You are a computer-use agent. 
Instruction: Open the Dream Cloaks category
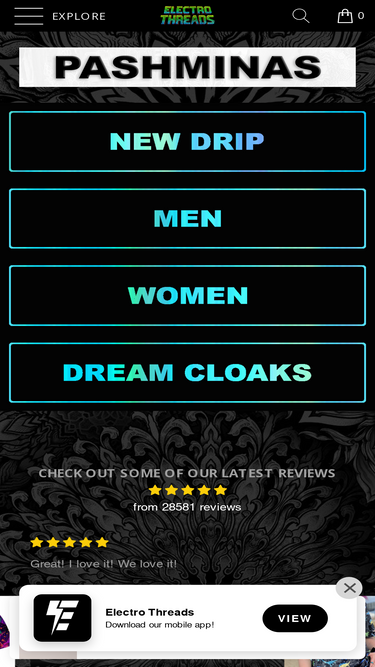[188, 373]
